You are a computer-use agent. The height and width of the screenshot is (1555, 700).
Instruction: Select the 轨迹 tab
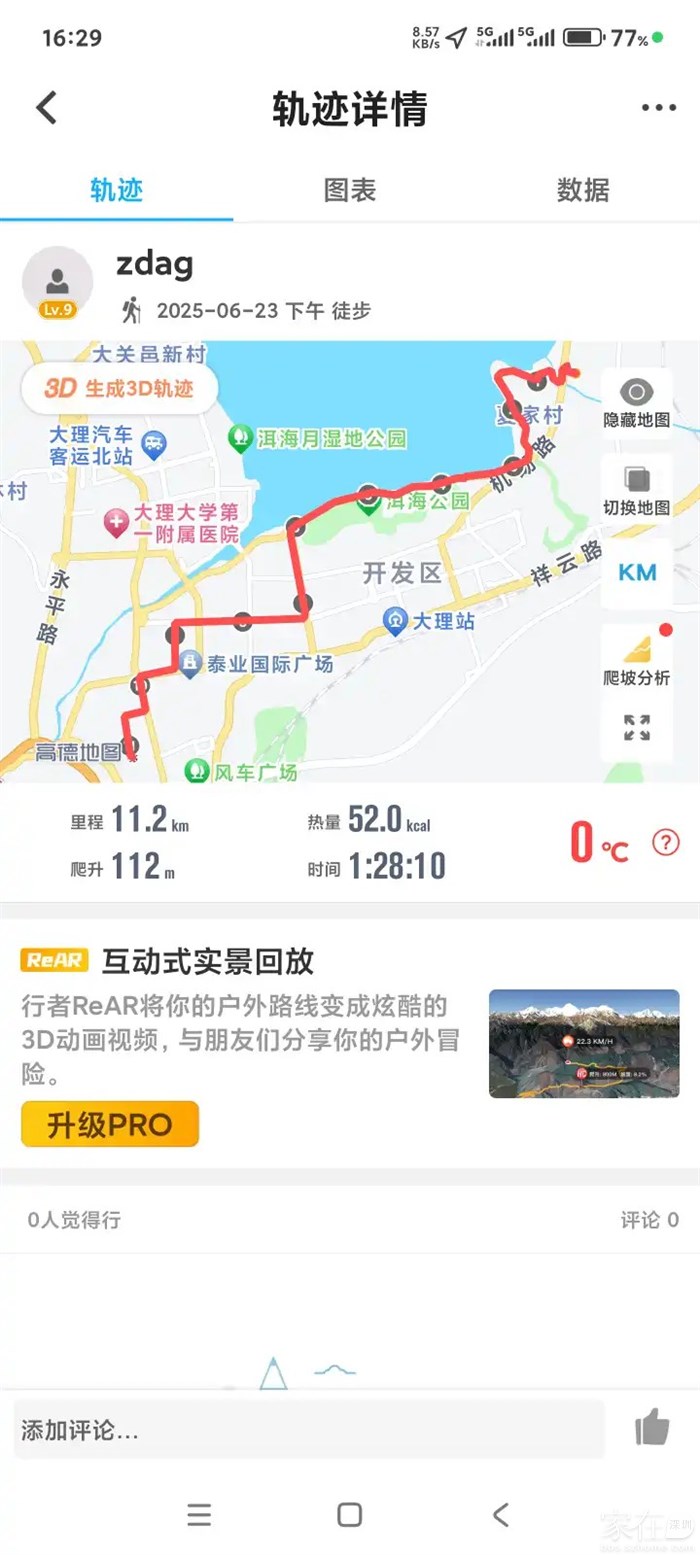coord(116,190)
